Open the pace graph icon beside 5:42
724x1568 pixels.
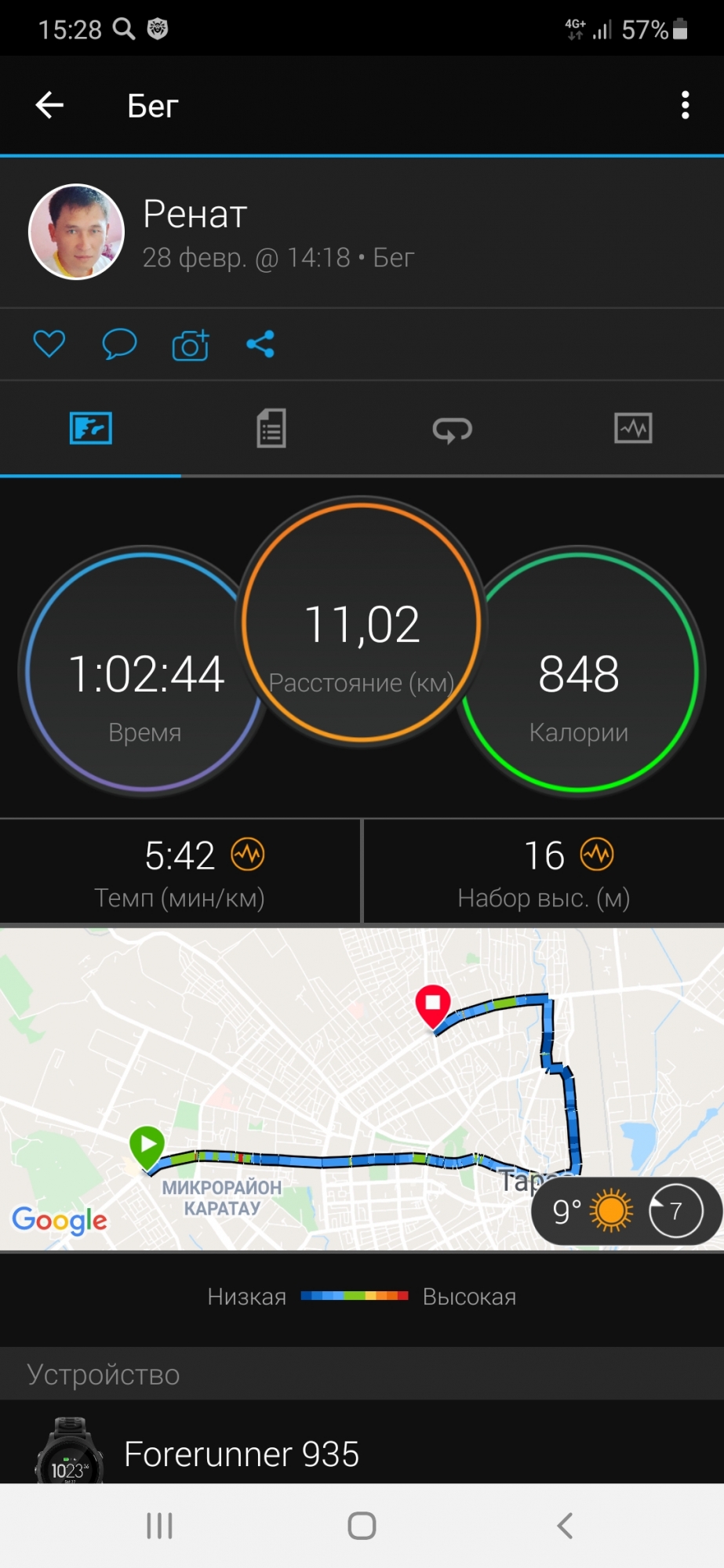pyautogui.click(x=248, y=855)
